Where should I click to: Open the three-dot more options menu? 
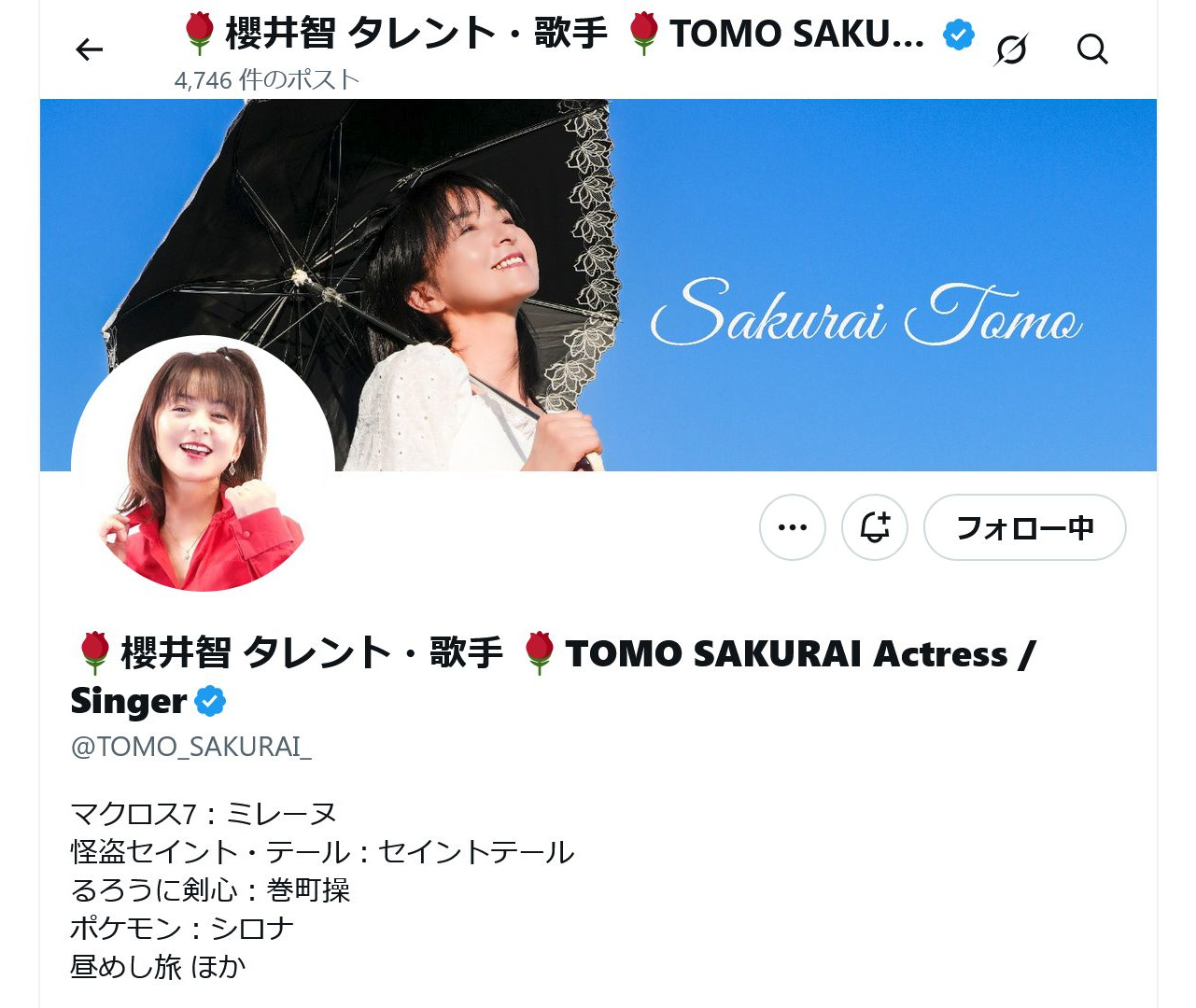click(x=793, y=527)
